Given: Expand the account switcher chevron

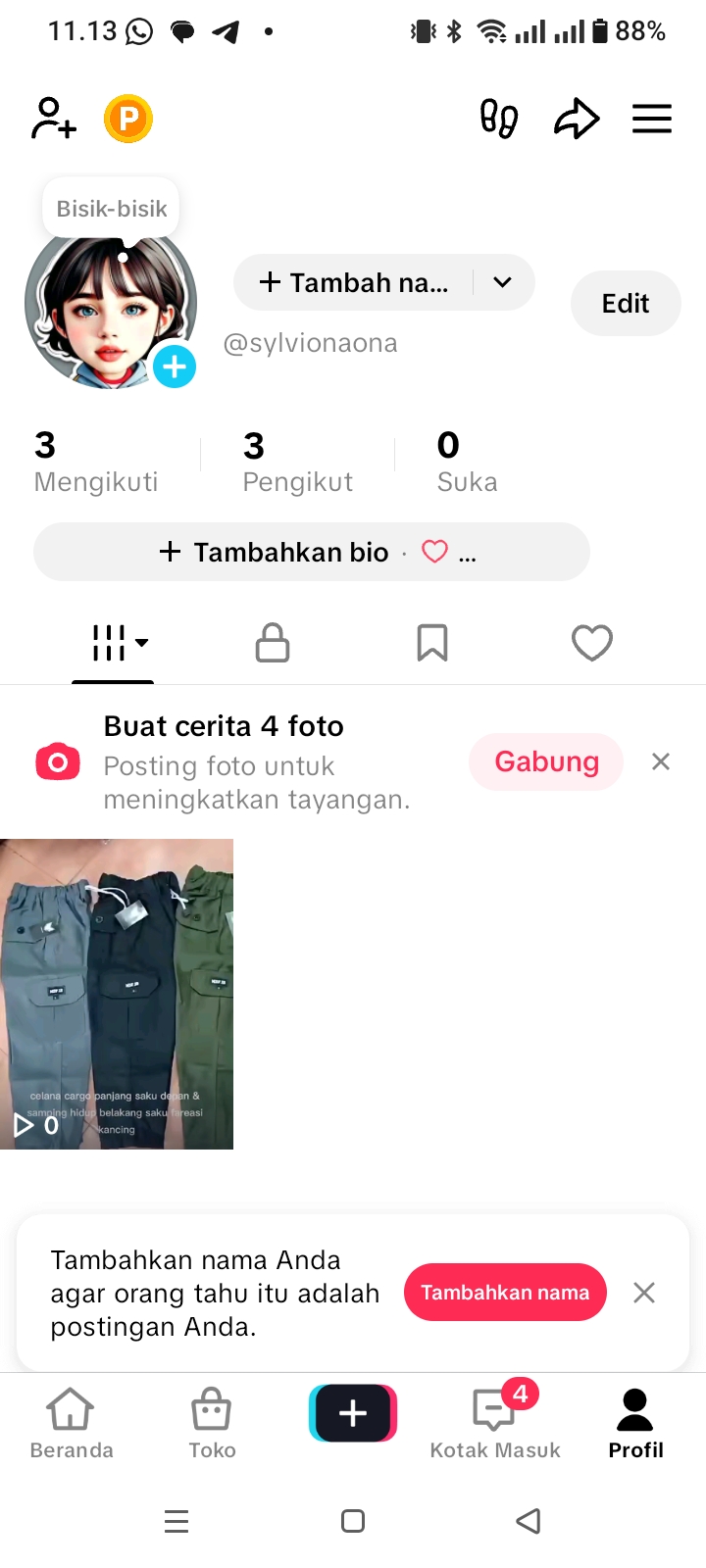Looking at the screenshot, I should pos(503,282).
